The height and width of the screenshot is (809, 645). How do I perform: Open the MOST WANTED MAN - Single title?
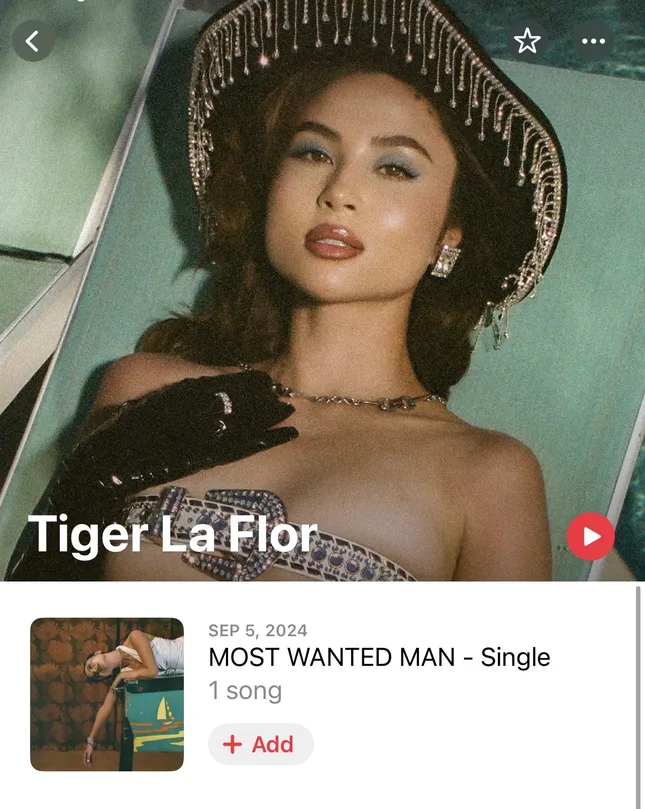(379, 658)
